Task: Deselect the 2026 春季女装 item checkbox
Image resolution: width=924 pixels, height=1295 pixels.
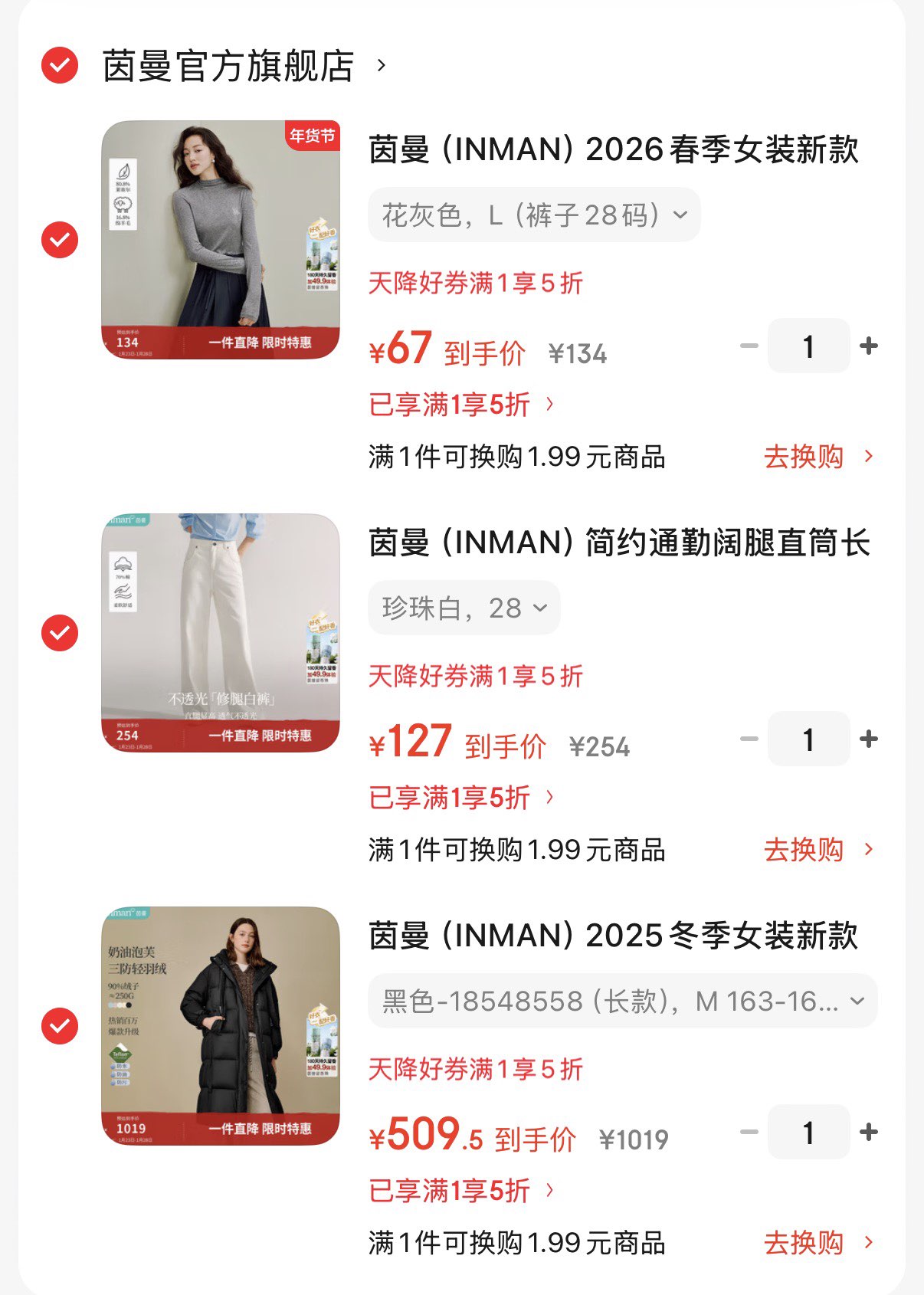Action: click(x=60, y=240)
